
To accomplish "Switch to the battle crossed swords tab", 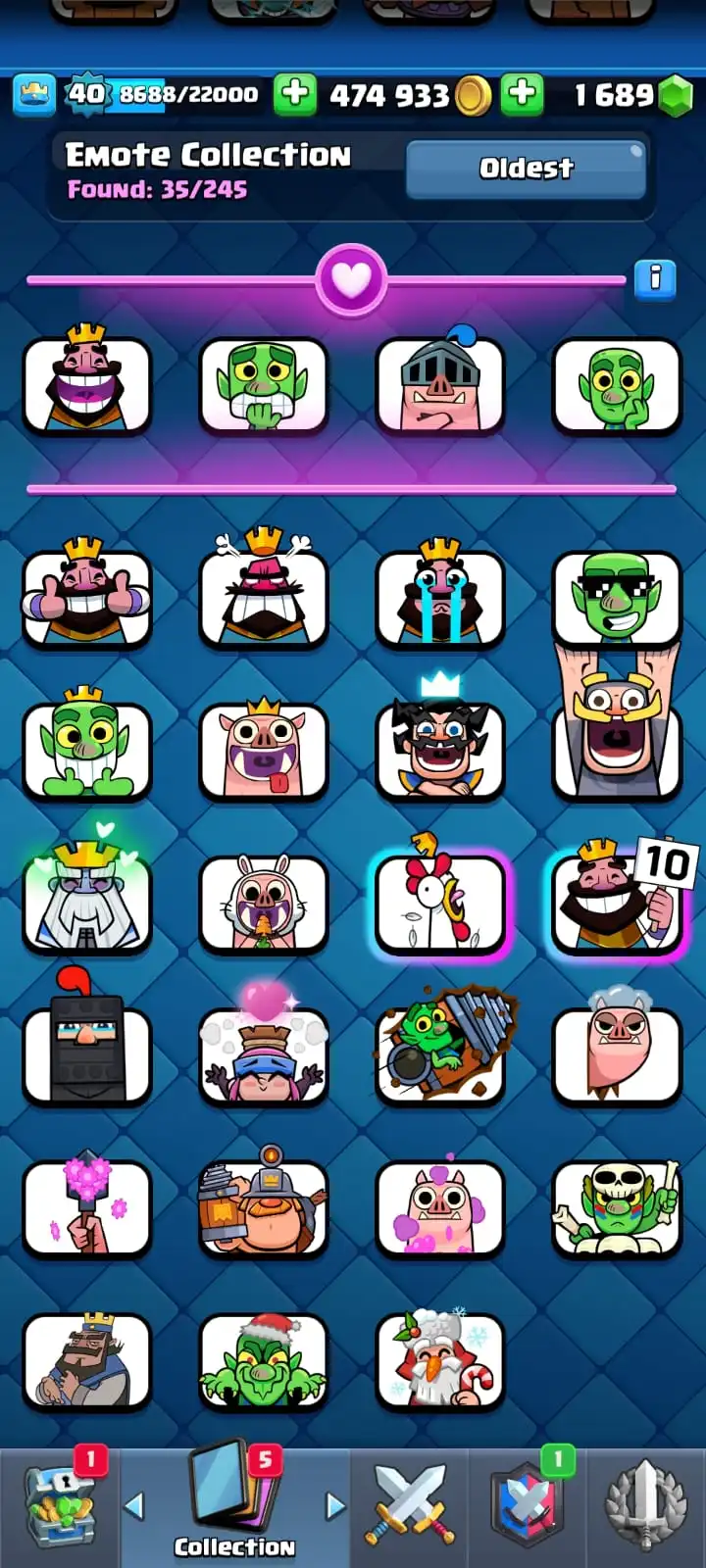I will click(410, 1507).
